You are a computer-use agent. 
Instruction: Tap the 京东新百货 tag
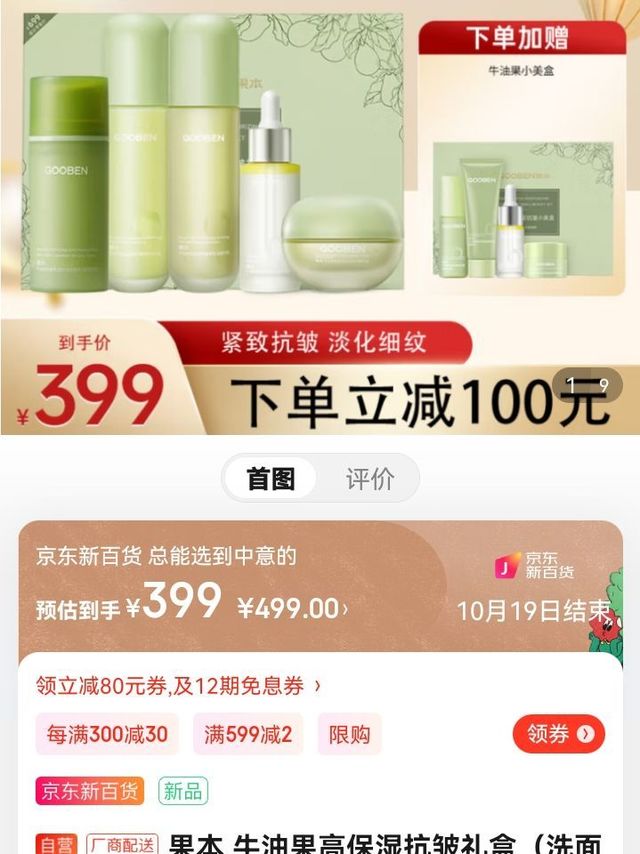tap(90, 791)
